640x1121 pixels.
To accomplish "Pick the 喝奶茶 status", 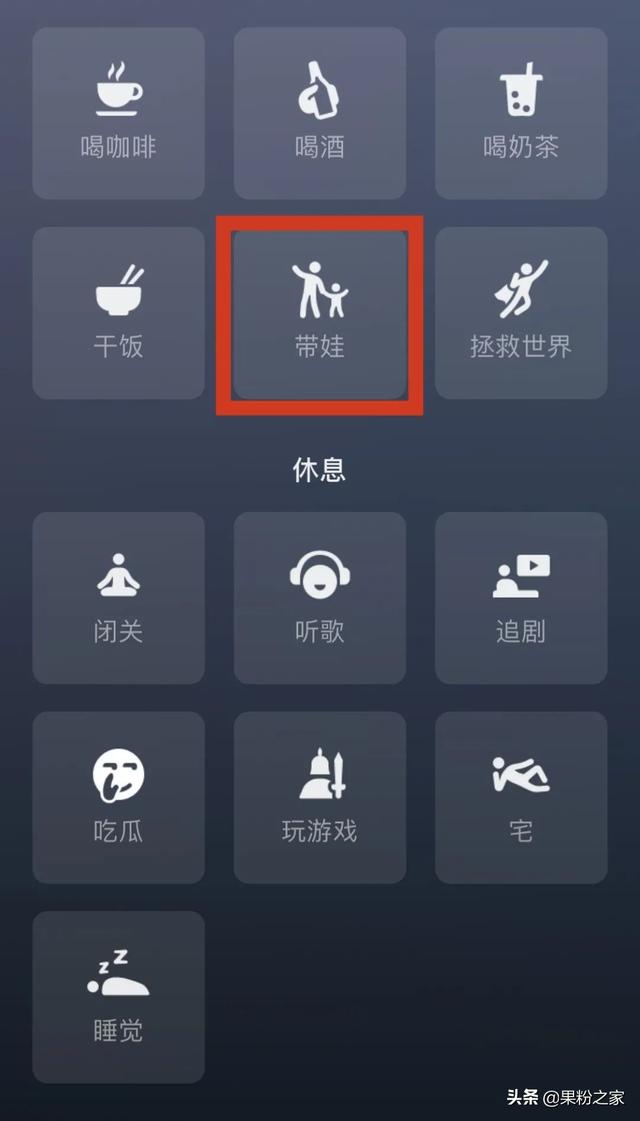I will pyautogui.click(x=521, y=113).
